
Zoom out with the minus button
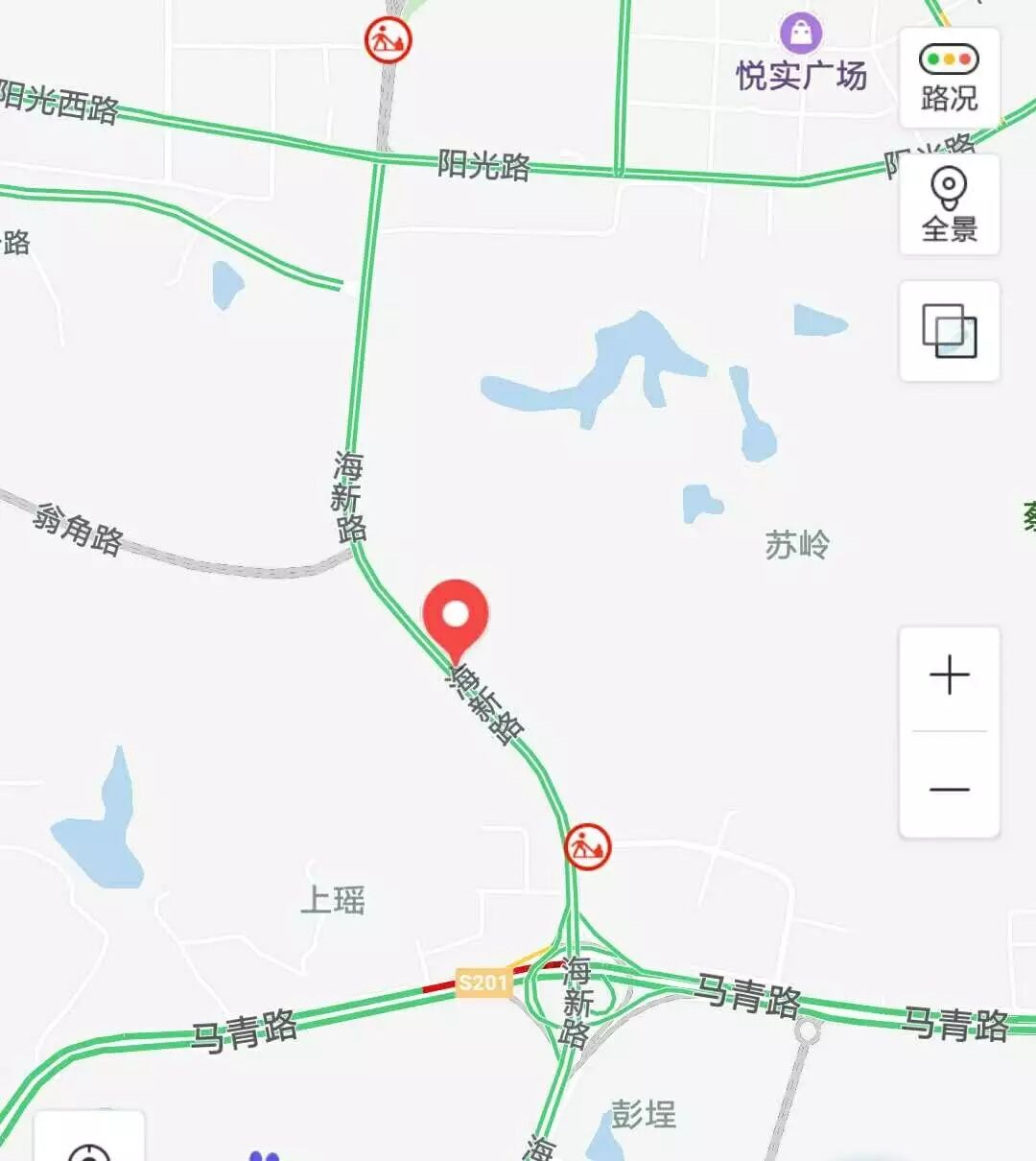coord(949,789)
